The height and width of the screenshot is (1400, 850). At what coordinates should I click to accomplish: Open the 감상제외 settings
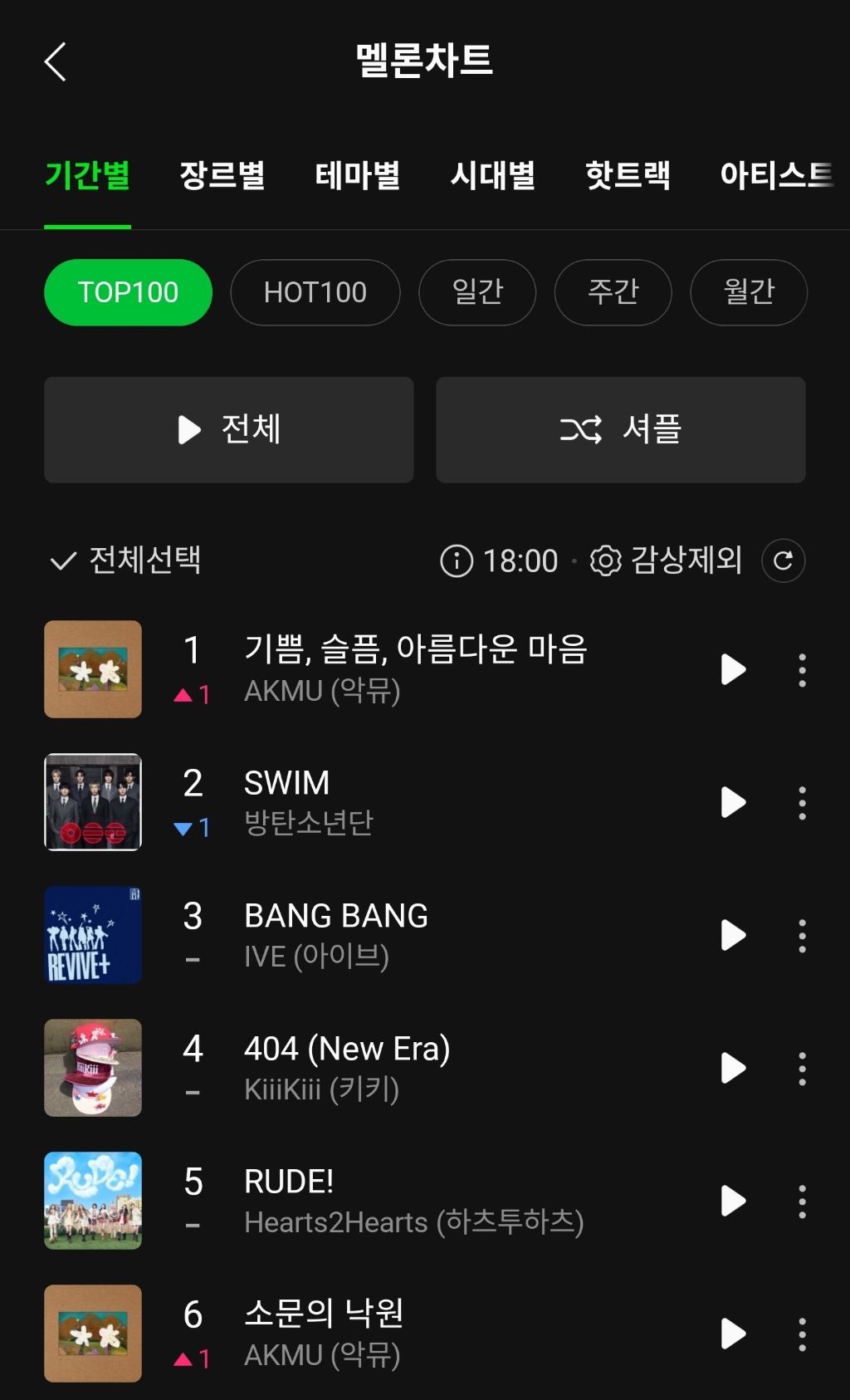click(666, 560)
